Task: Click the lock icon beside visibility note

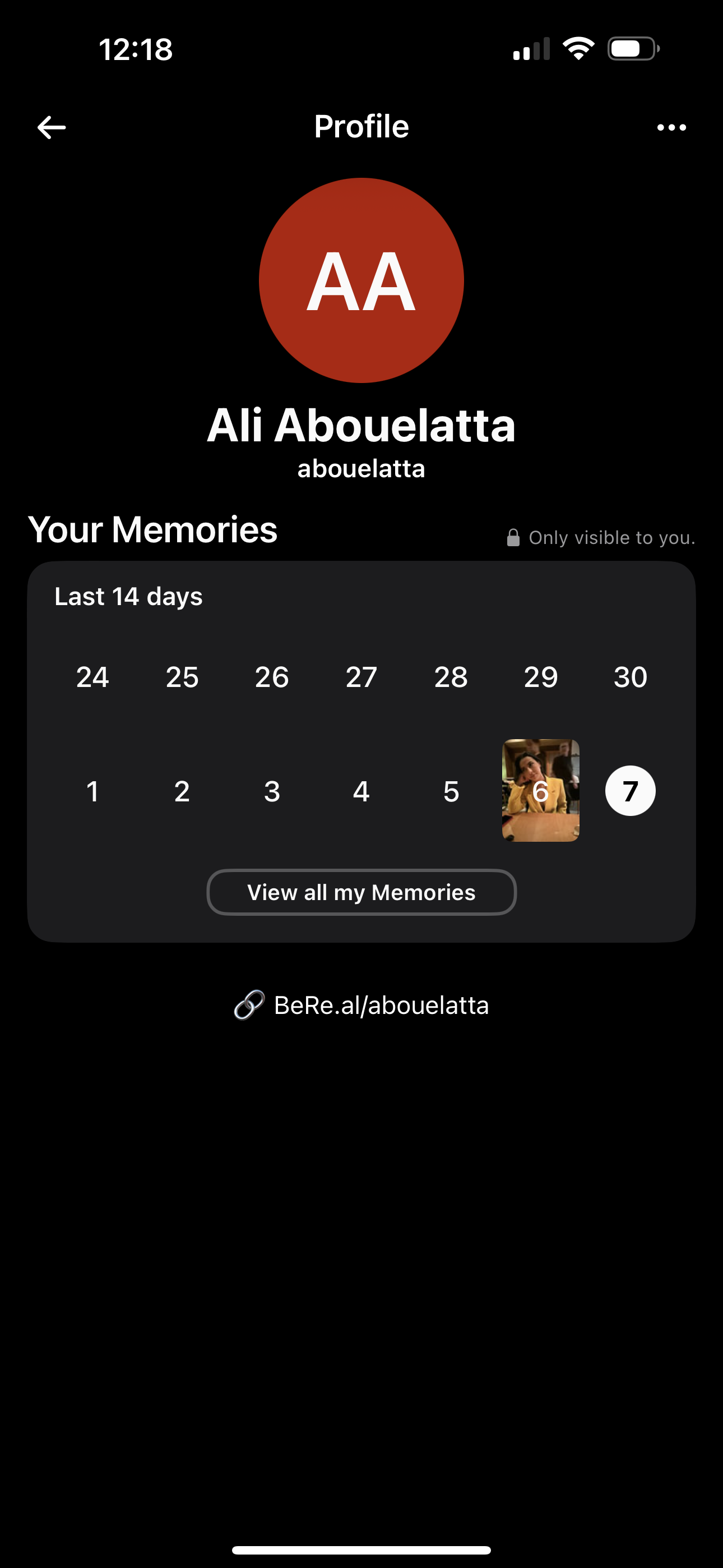Action: pos(513,536)
